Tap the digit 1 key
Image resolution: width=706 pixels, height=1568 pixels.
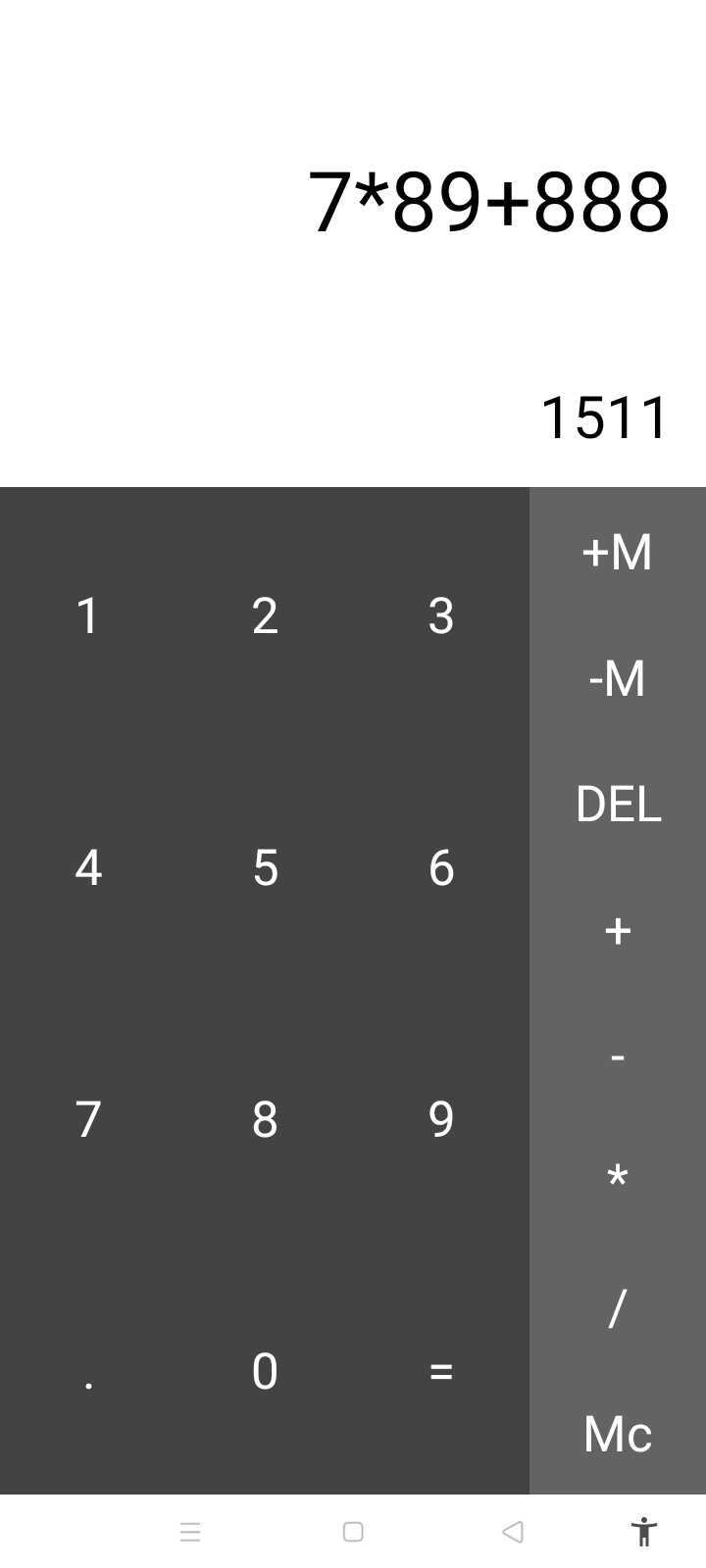pyautogui.click(x=88, y=614)
